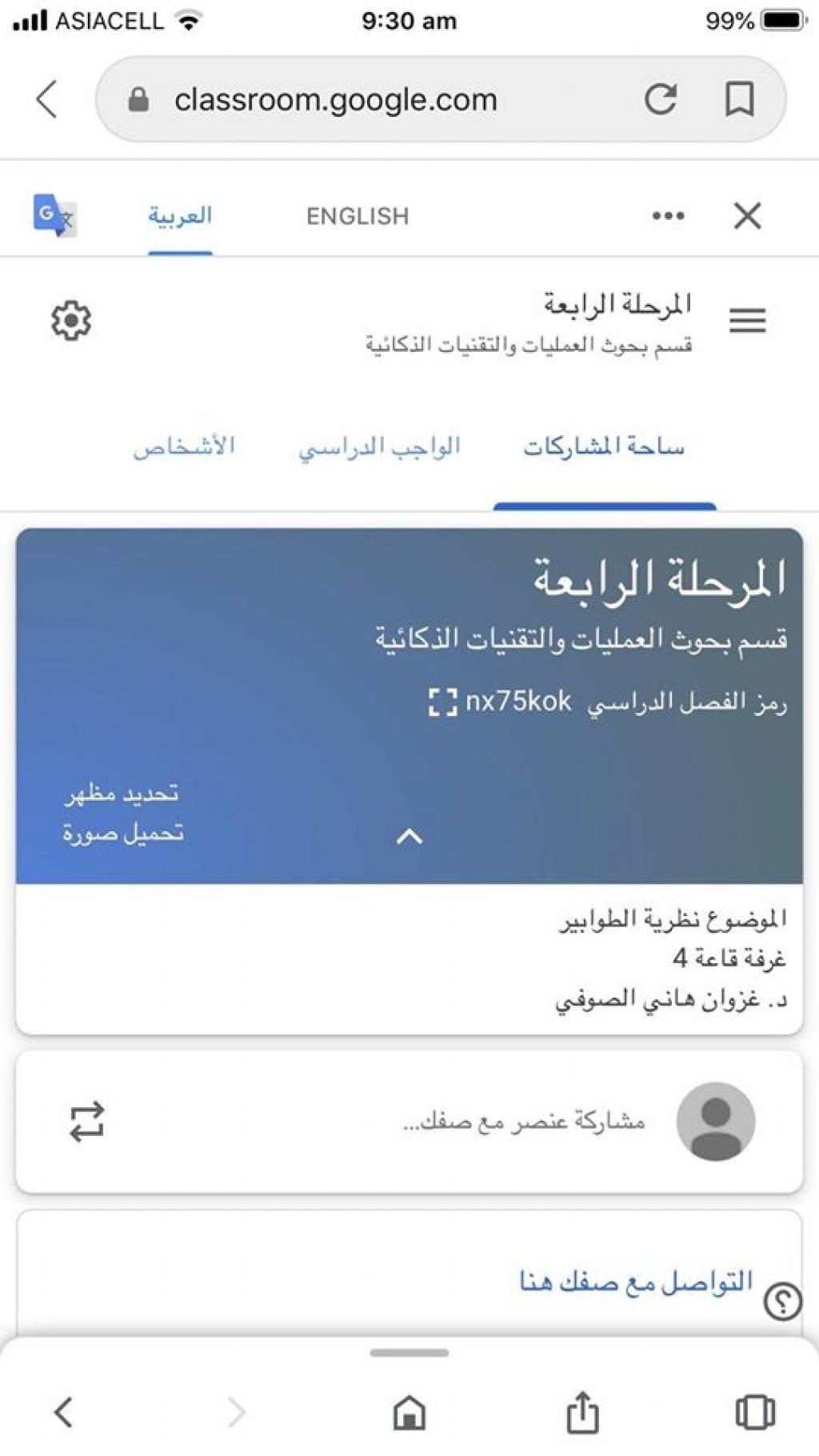
Task: Open the hamburger main menu
Action: coord(747,321)
